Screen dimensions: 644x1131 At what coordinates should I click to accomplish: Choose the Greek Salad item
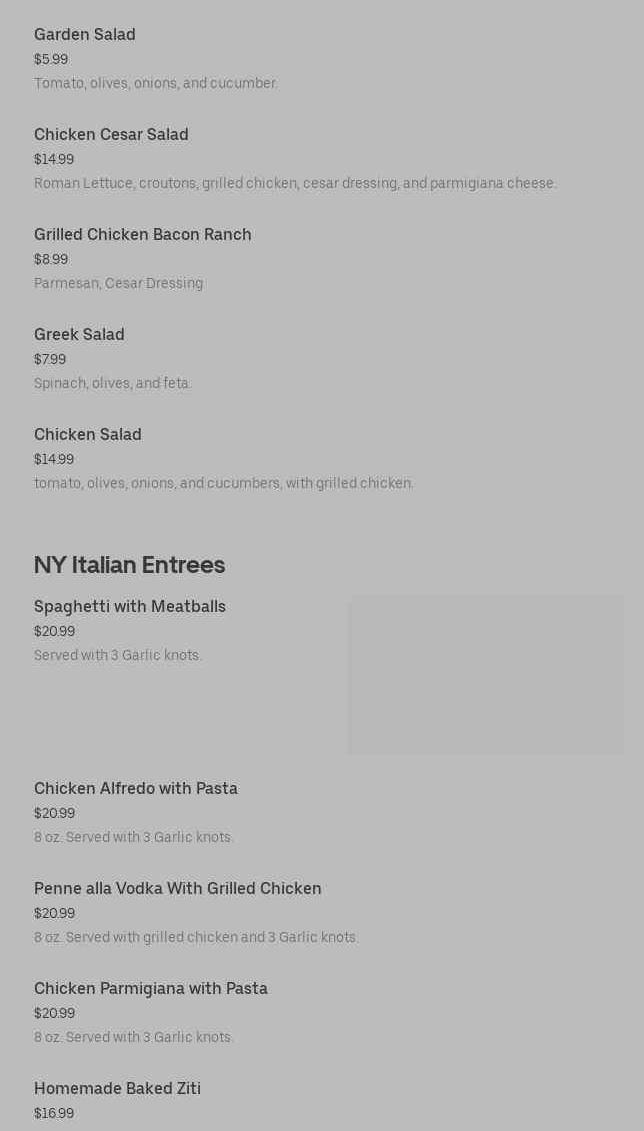point(322,358)
